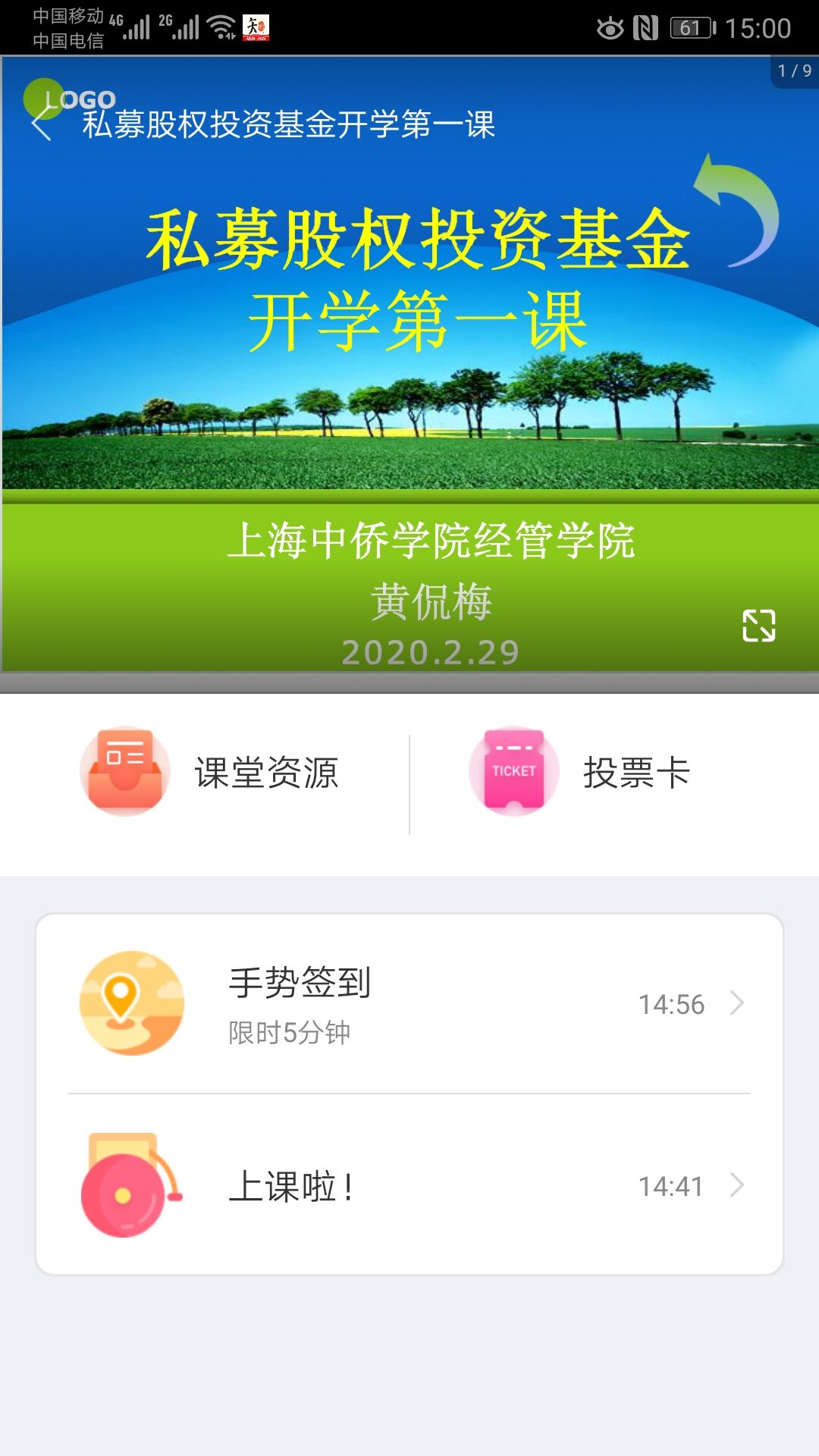Open the 上课啦! class notice

click(409, 1185)
